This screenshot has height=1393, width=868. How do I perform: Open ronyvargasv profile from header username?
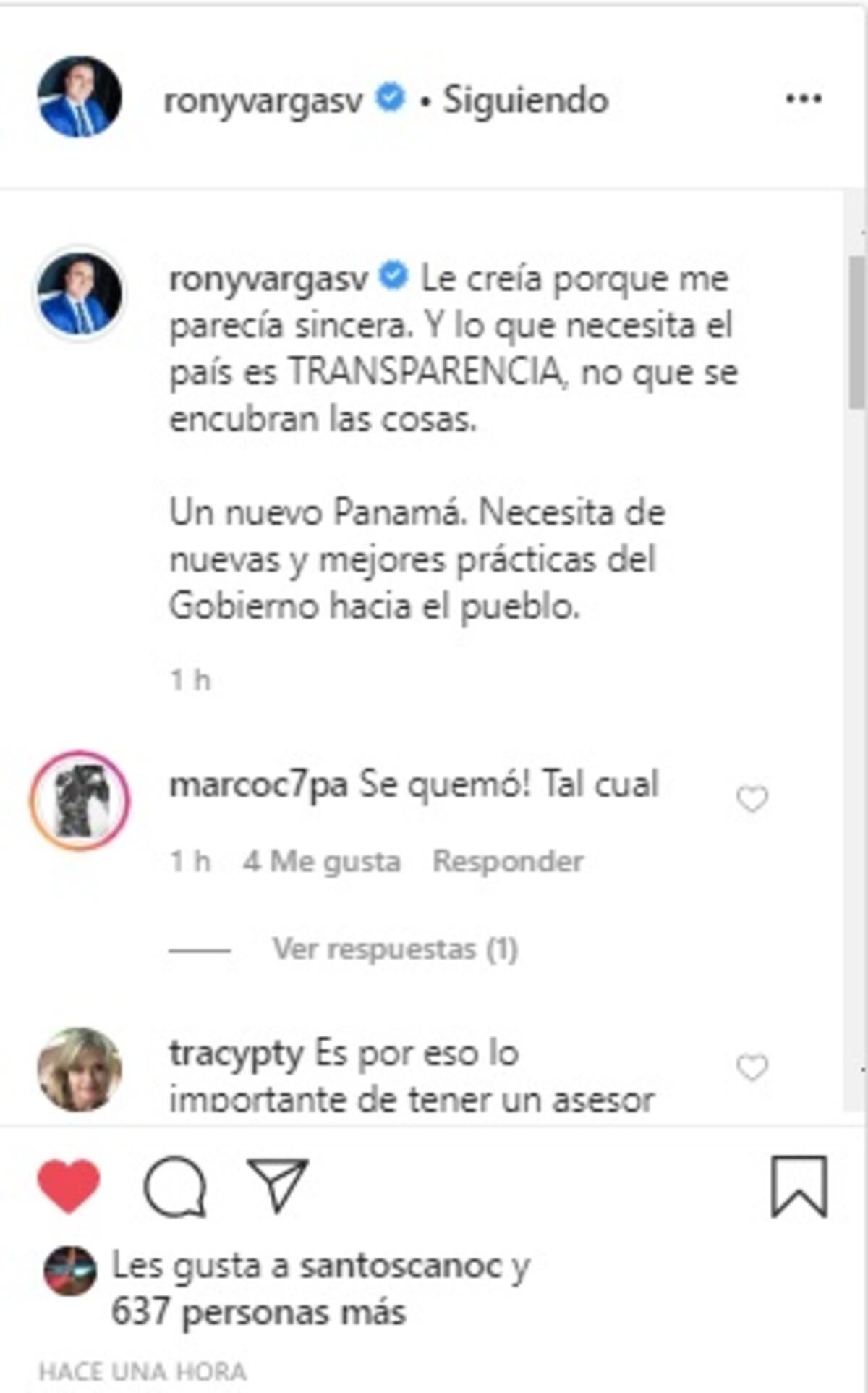[x=263, y=101]
